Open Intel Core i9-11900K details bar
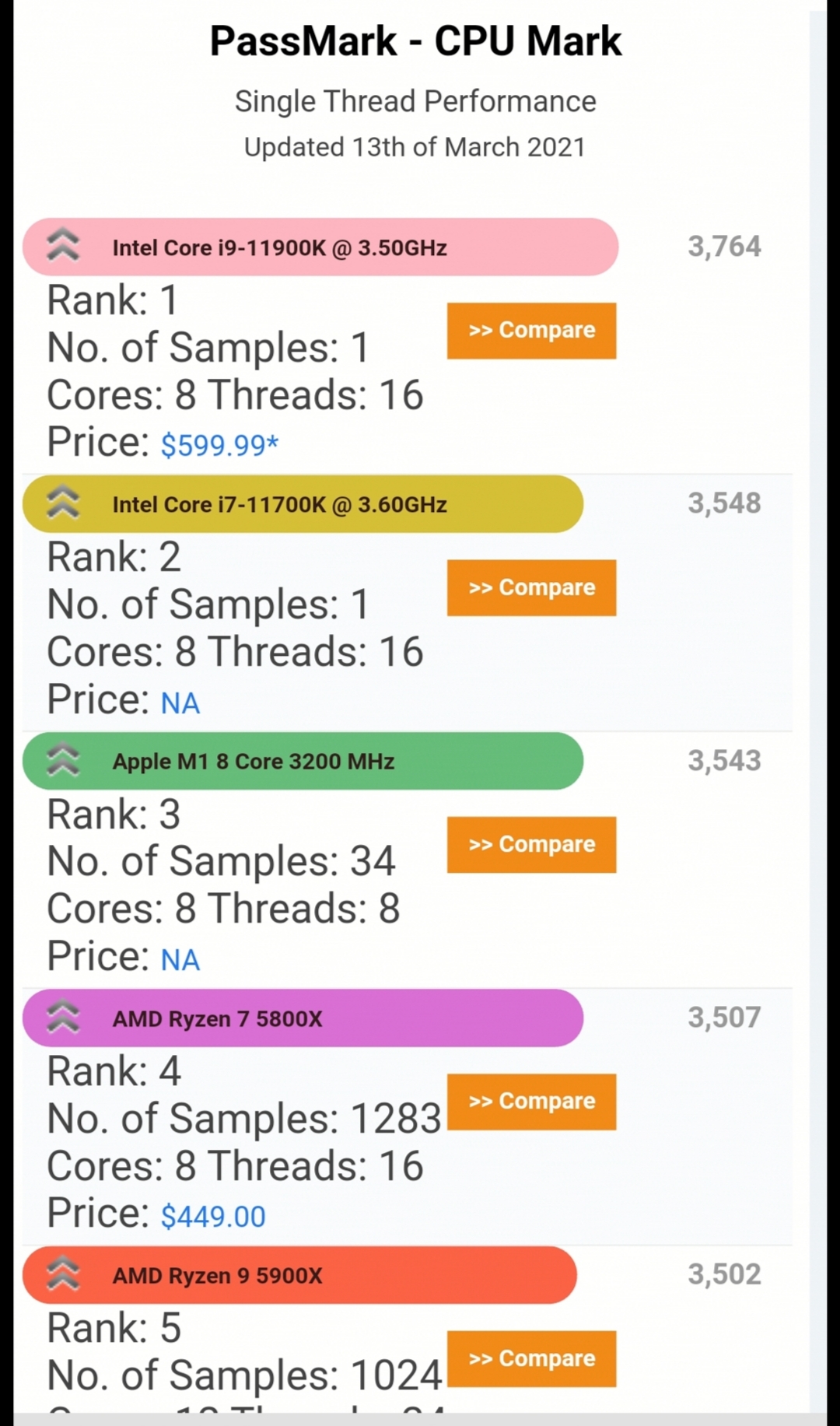The width and height of the screenshot is (840, 1426). click(320, 247)
